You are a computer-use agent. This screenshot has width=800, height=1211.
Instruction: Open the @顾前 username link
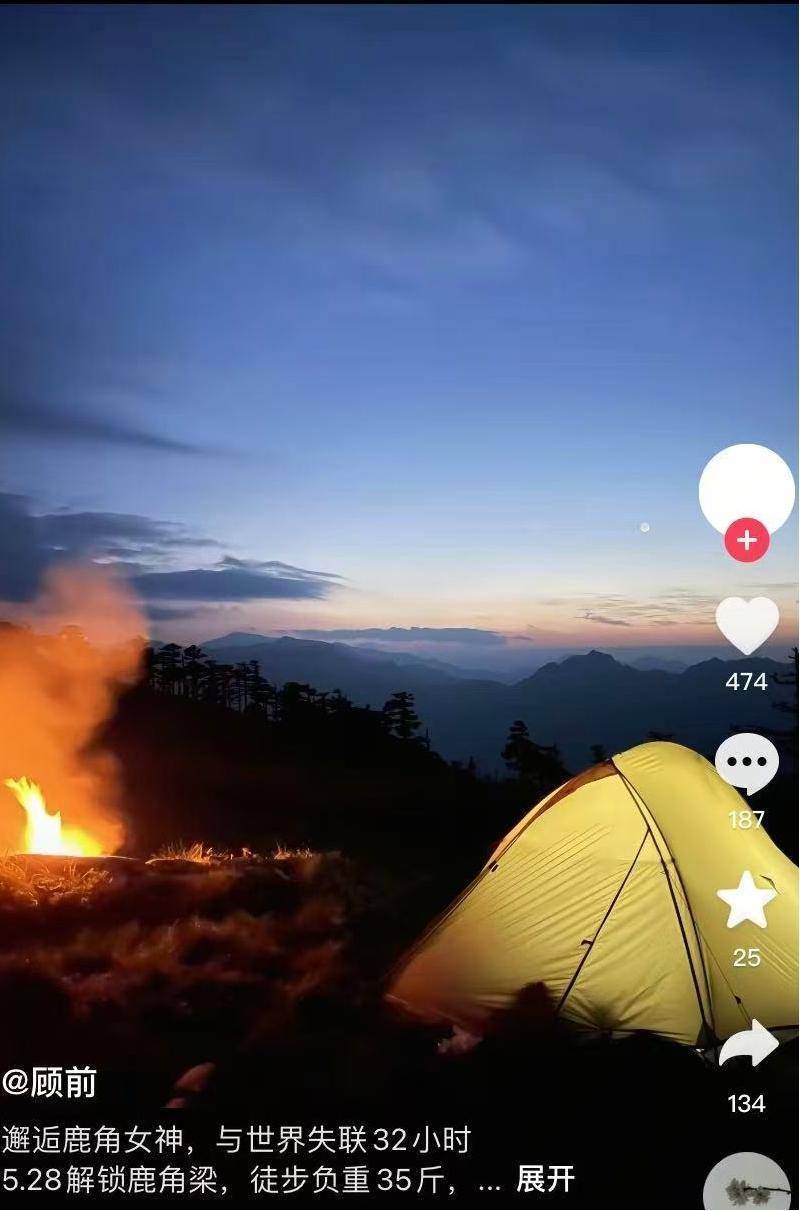[x=49, y=1082]
